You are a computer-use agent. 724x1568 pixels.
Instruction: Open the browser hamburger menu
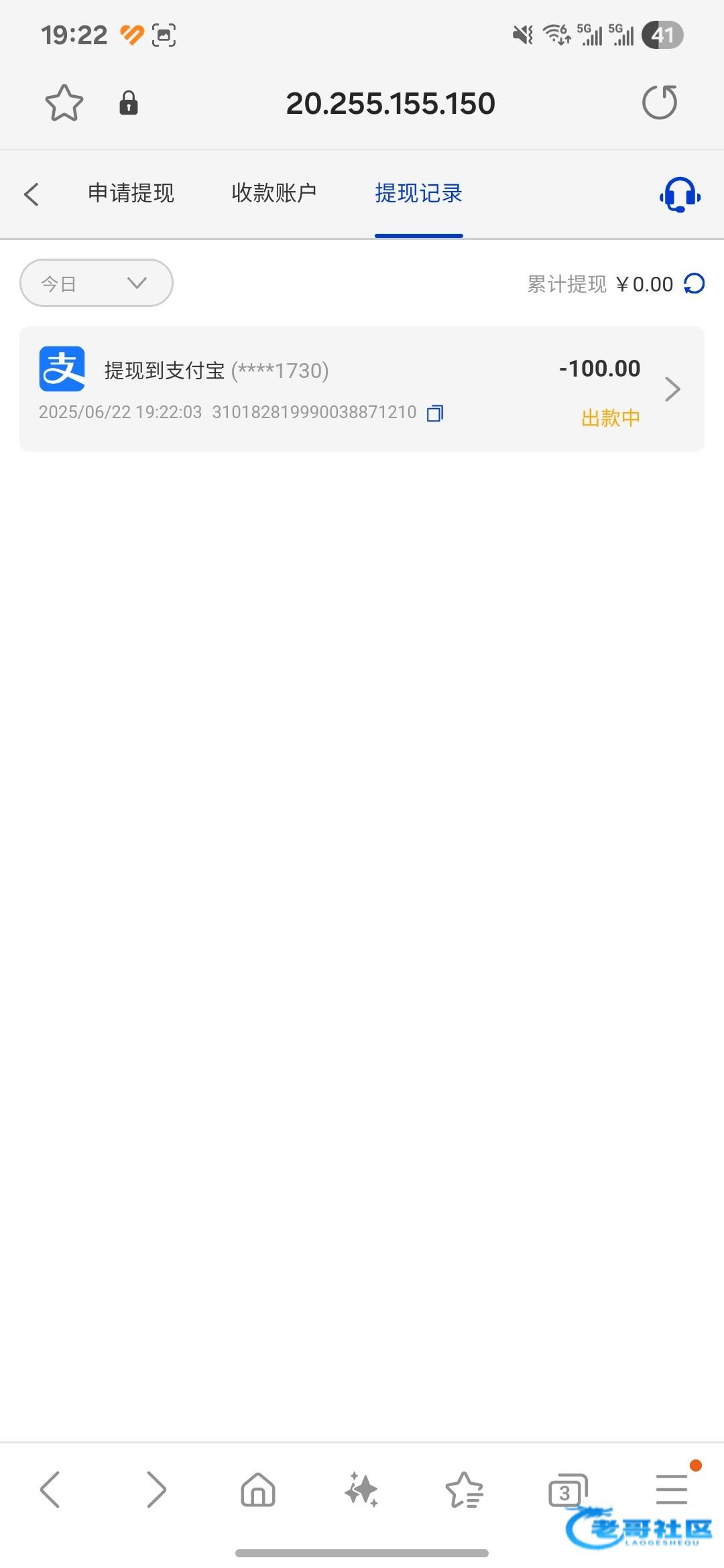[672, 1490]
